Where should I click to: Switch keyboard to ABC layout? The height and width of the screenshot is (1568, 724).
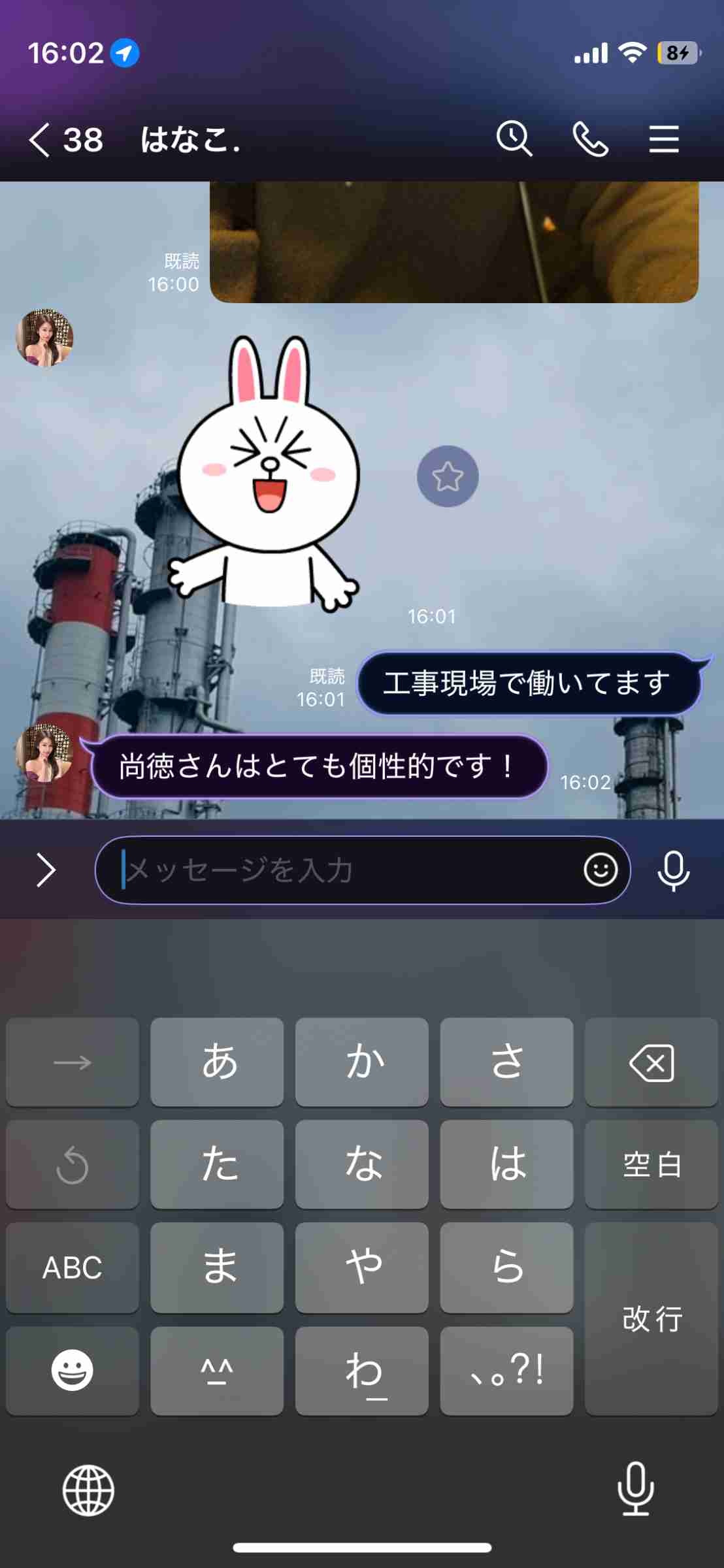point(73,1267)
